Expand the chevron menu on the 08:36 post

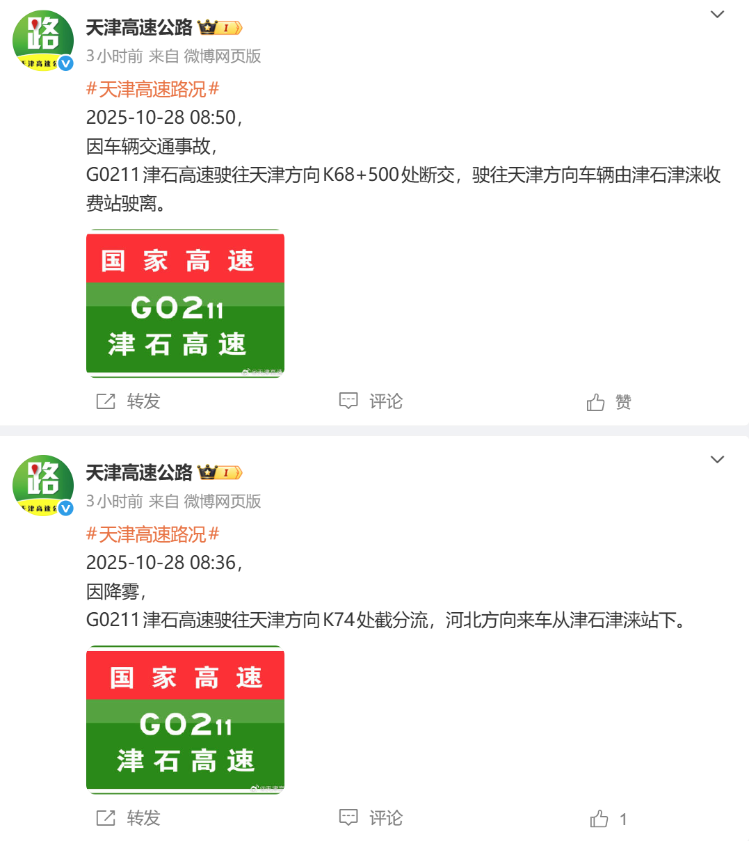pos(717,459)
